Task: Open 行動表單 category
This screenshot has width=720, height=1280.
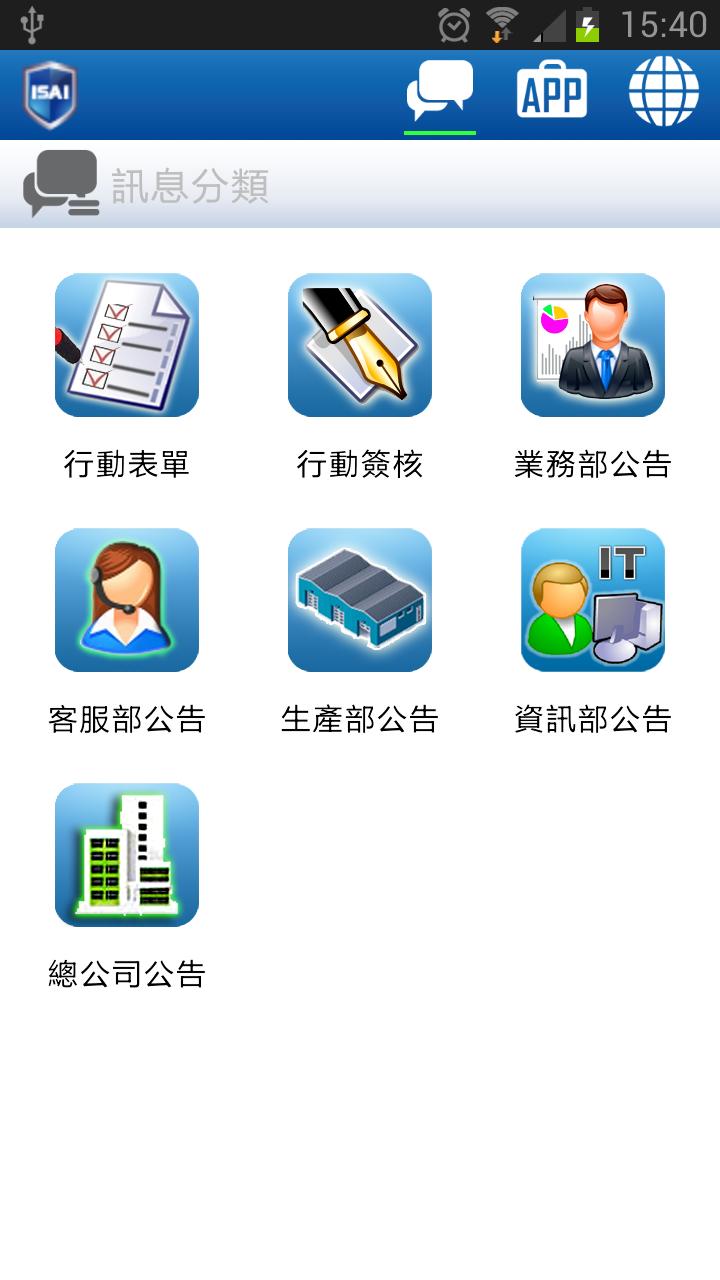Action: pyautogui.click(x=127, y=345)
